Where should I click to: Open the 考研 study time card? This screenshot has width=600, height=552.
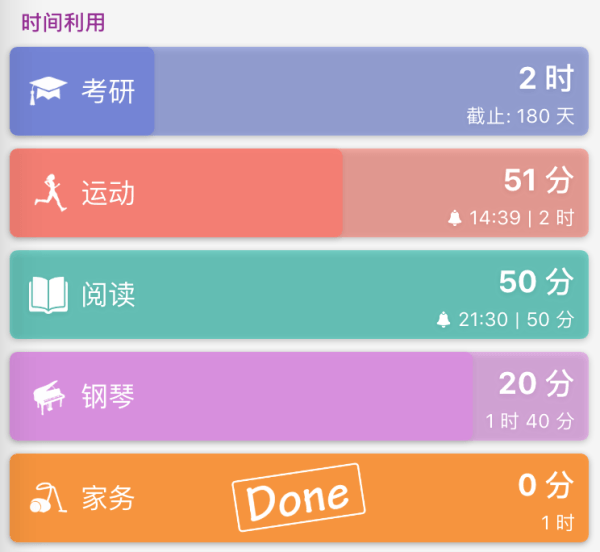pos(300,91)
